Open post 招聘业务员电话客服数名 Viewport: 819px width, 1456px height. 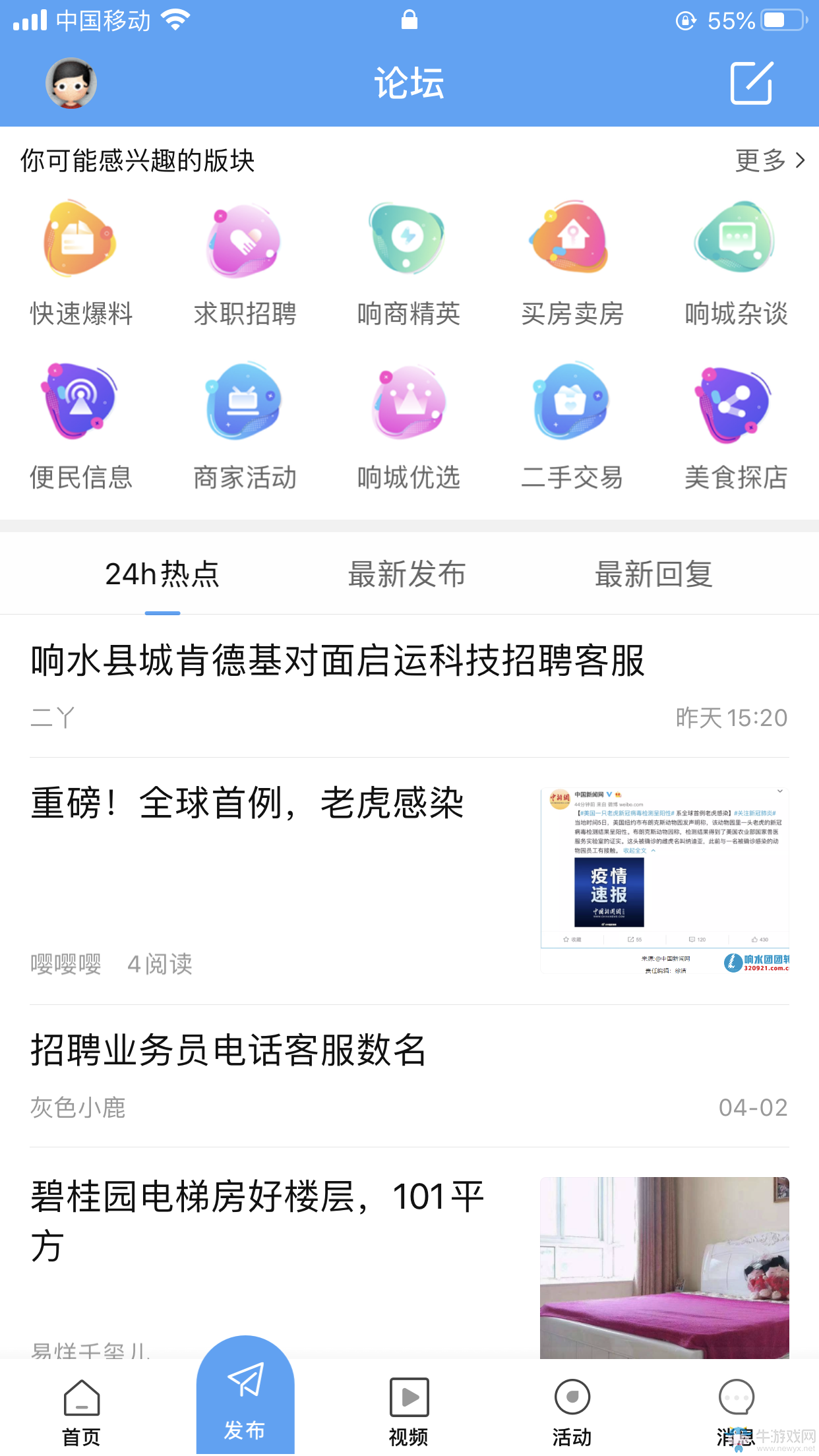coord(409,1076)
